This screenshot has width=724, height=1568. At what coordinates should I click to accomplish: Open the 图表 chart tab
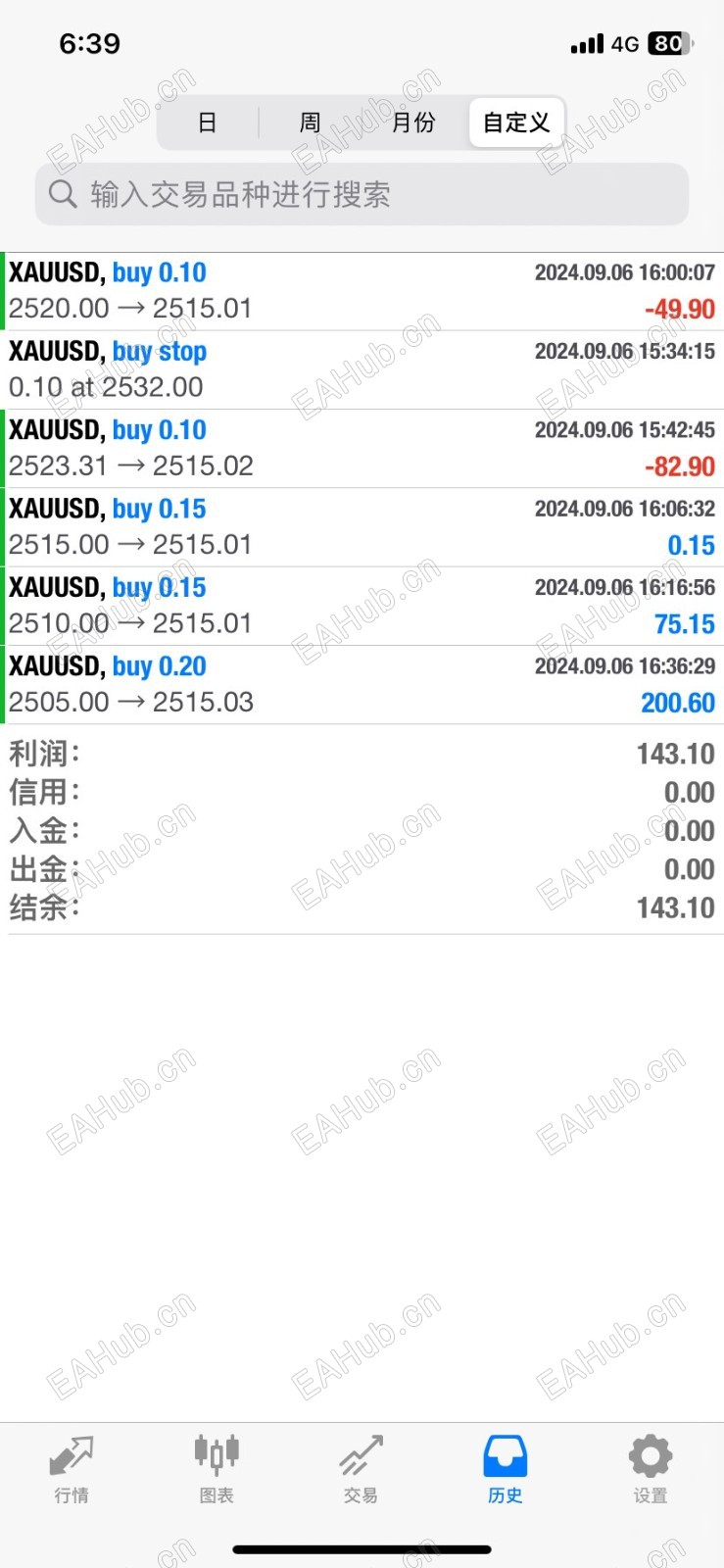tap(217, 1469)
